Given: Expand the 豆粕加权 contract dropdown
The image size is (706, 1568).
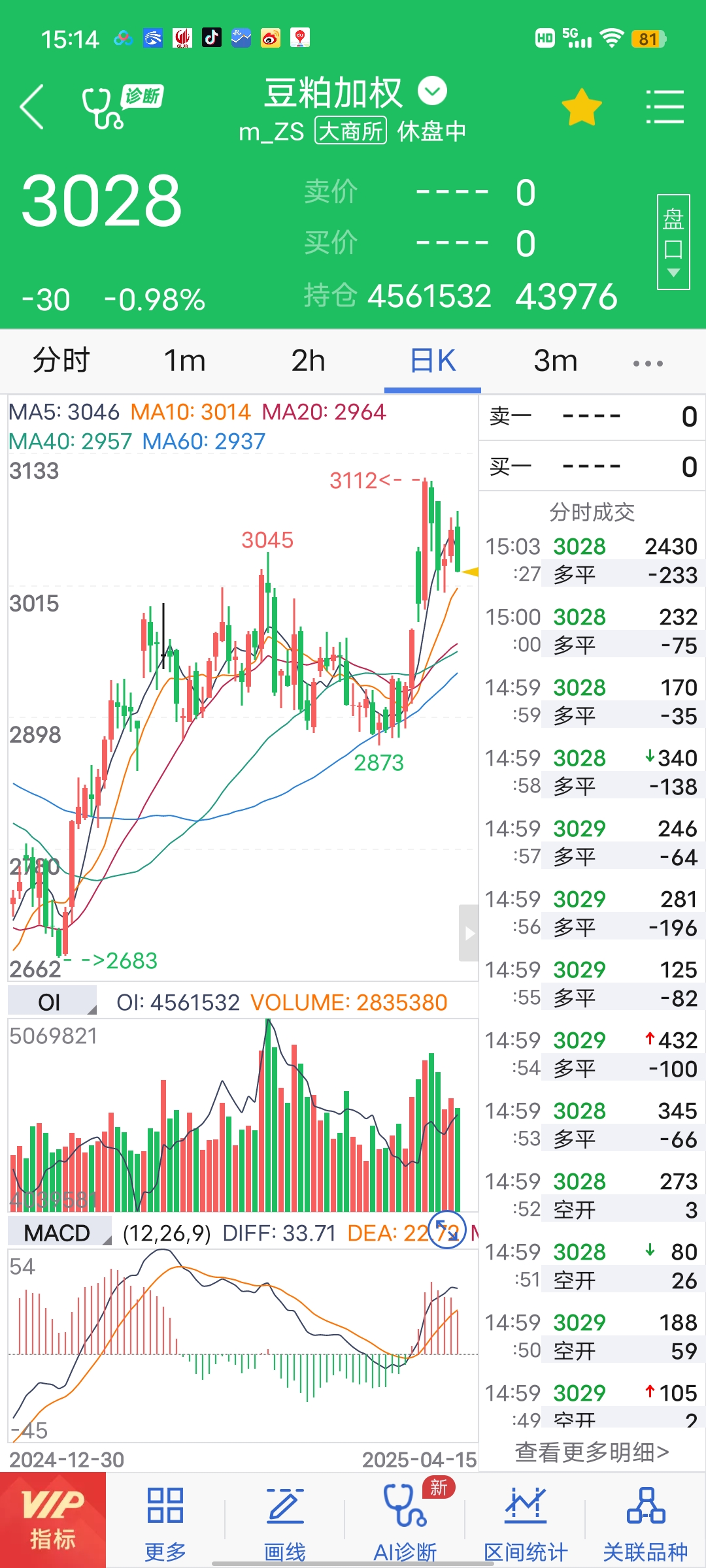Looking at the screenshot, I should pos(432,91).
